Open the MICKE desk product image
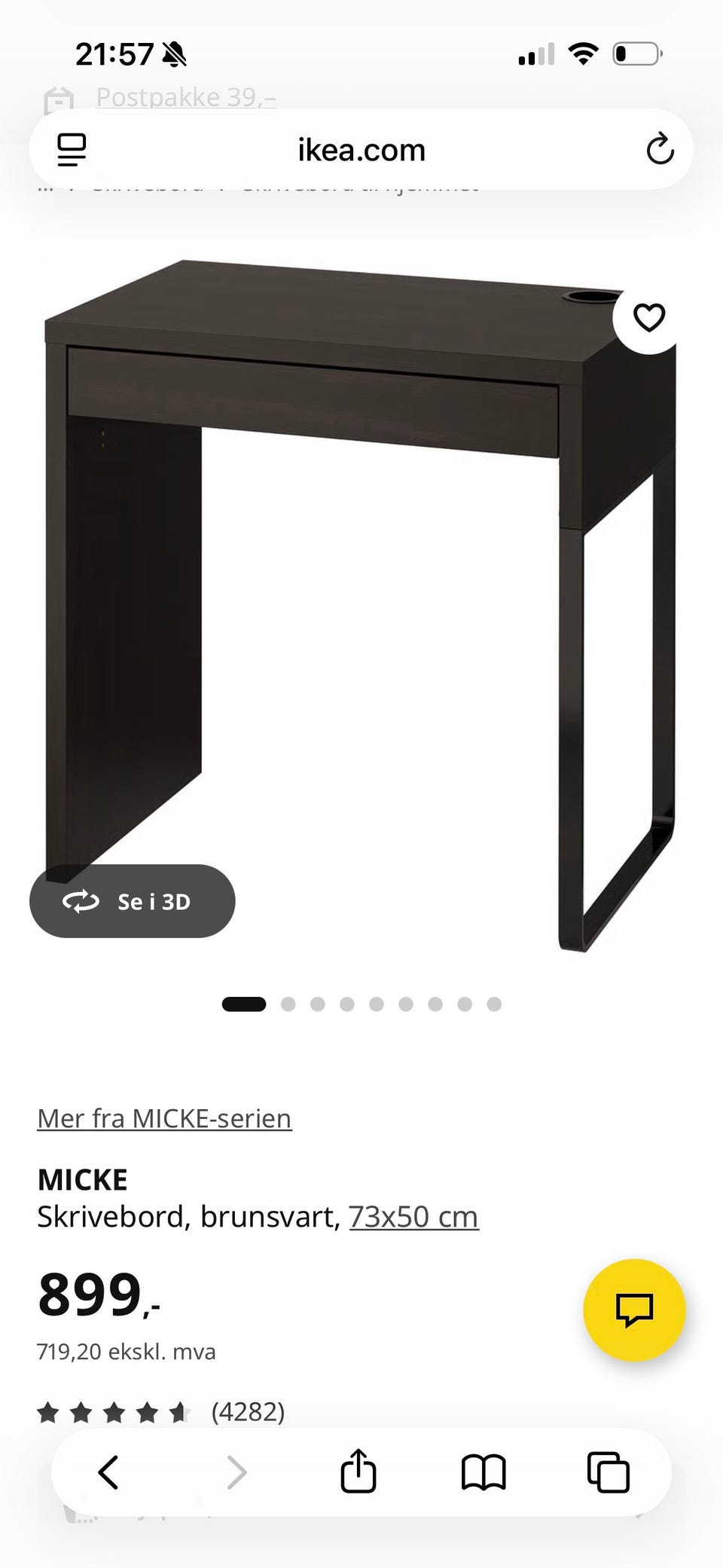The height and width of the screenshot is (1568, 723). click(x=360, y=603)
